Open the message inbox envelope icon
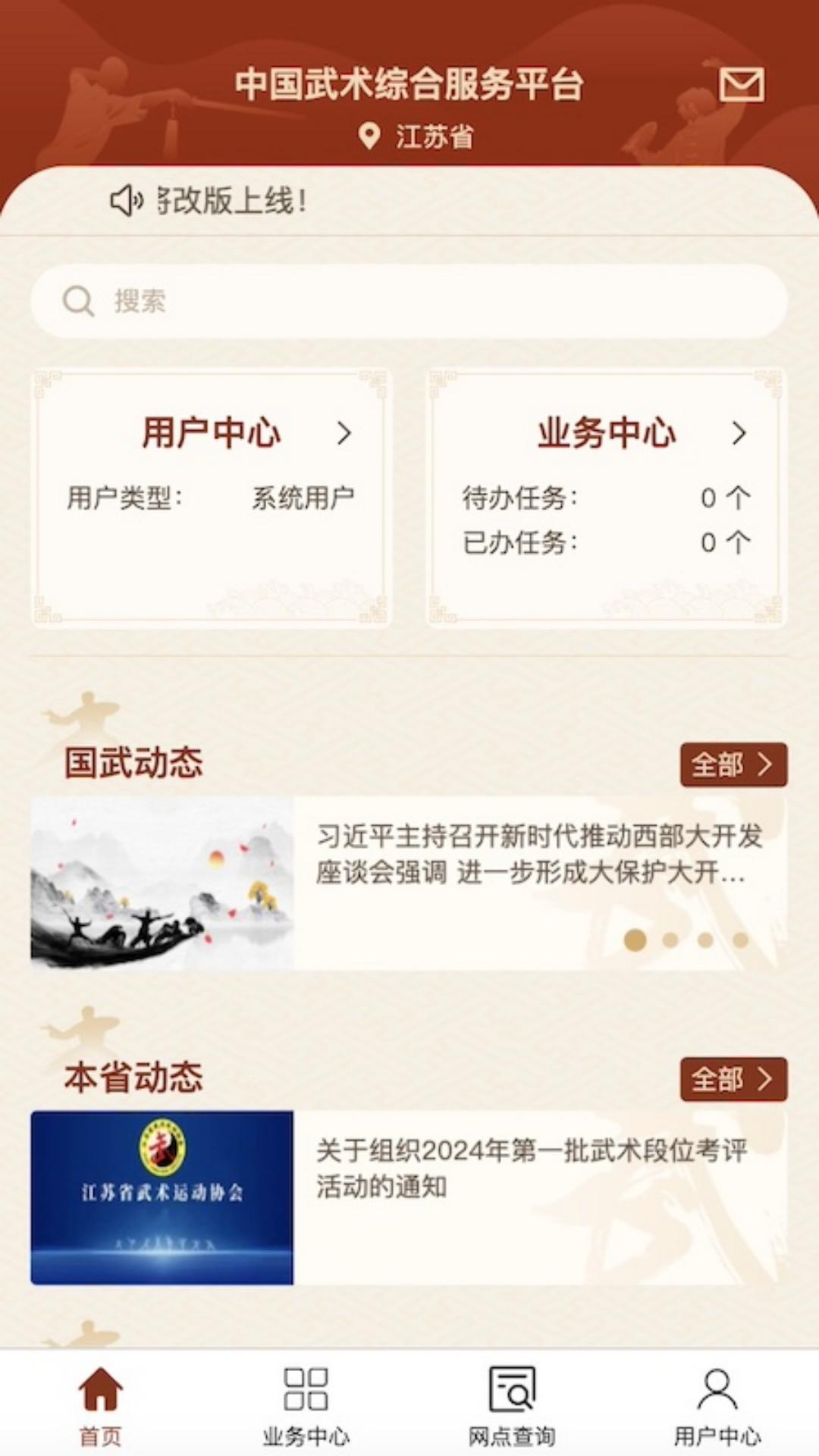The height and width of the screenshot is (1456, 819). point(744,86)
